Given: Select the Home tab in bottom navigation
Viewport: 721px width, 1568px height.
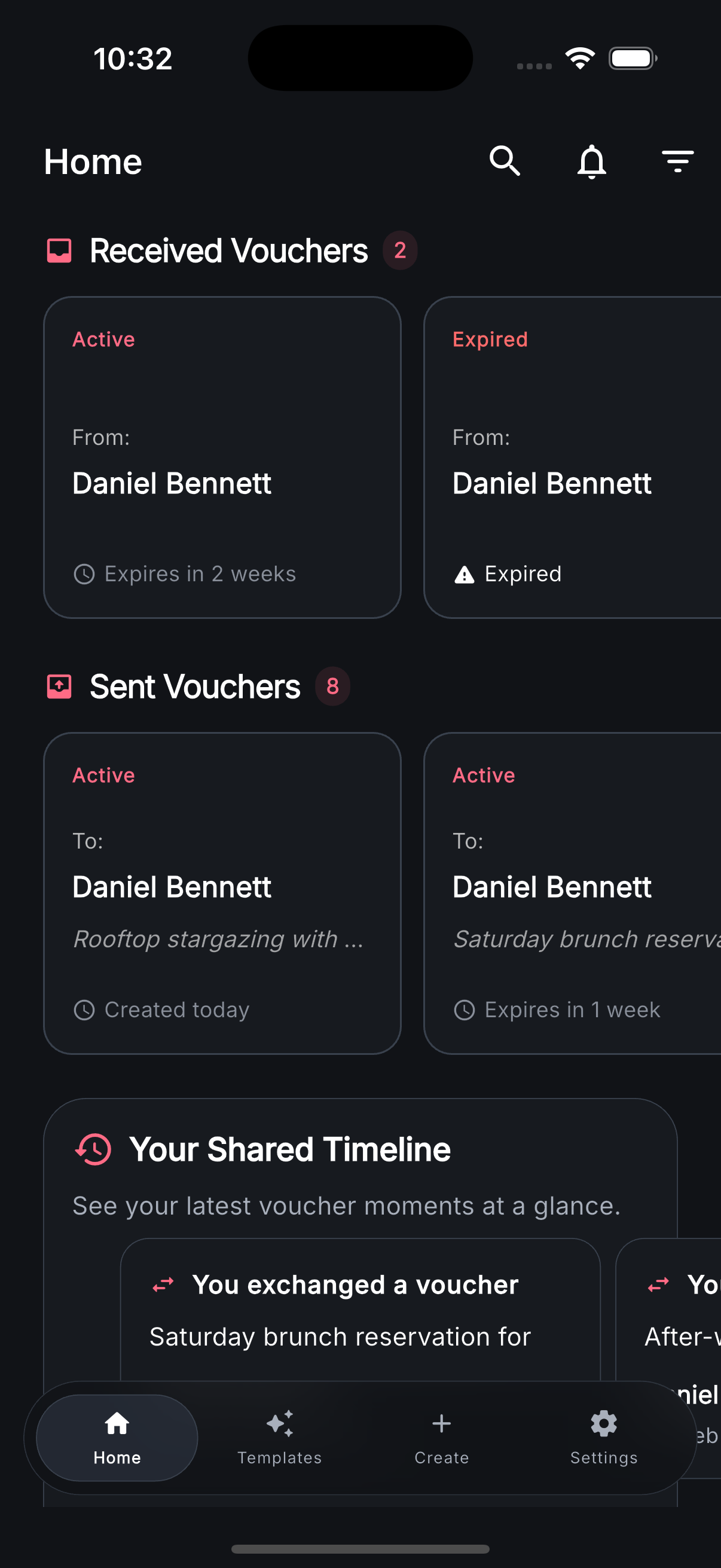Looking at the screenshot, I should coord(117,1437).
